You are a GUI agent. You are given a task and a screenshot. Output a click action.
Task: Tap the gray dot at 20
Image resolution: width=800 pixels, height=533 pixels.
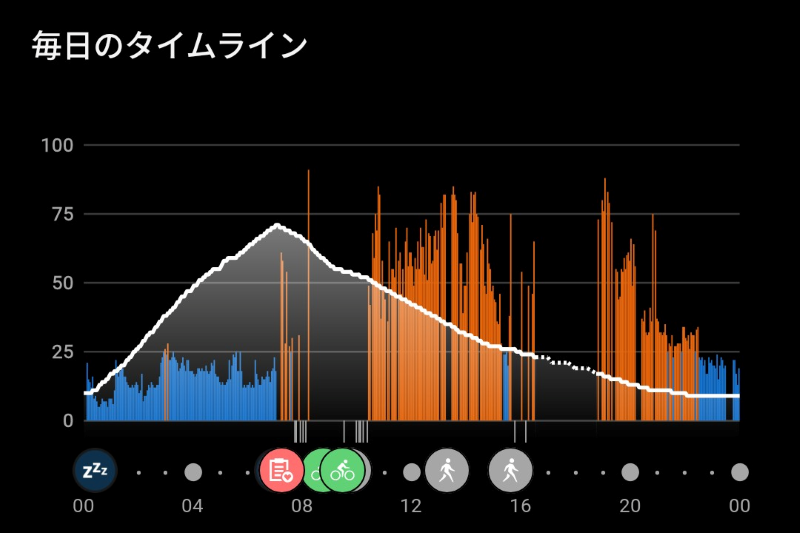click(630, 472)
